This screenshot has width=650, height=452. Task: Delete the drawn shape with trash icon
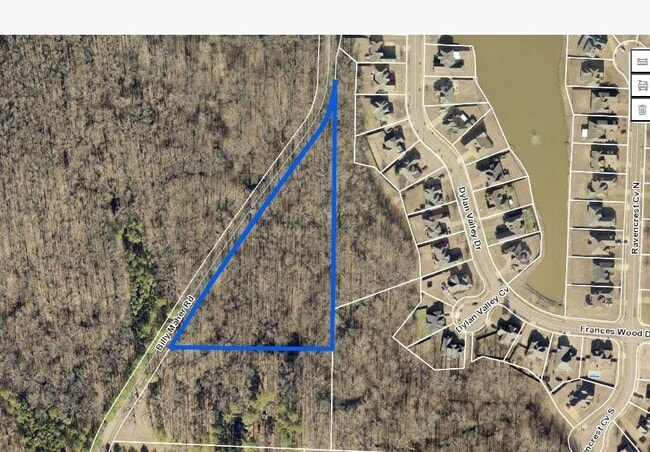click(641, 109)
